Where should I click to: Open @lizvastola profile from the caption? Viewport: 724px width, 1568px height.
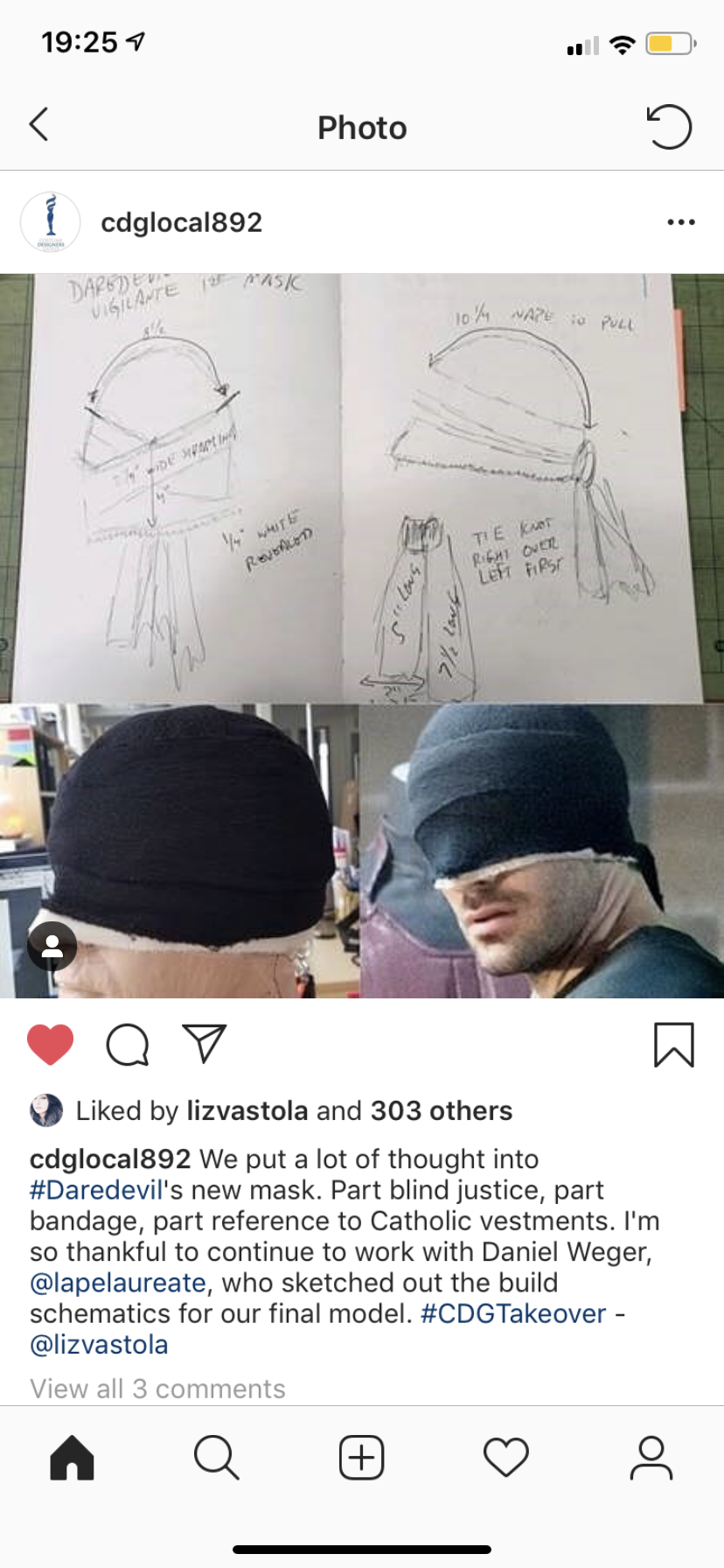[99, 1345]
